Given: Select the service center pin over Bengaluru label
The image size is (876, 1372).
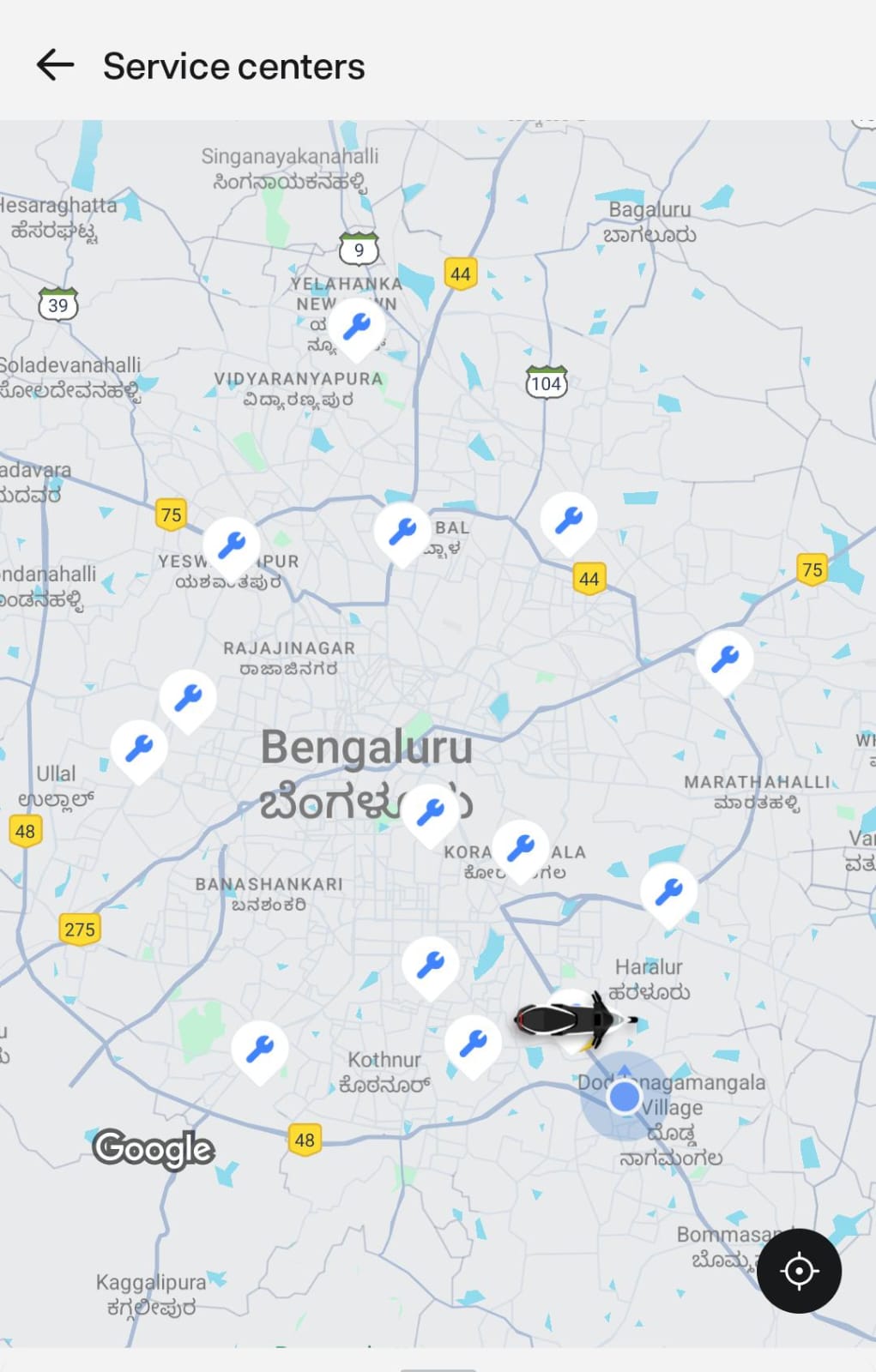Looking at the screenshot, I should [x=430, y=812].
